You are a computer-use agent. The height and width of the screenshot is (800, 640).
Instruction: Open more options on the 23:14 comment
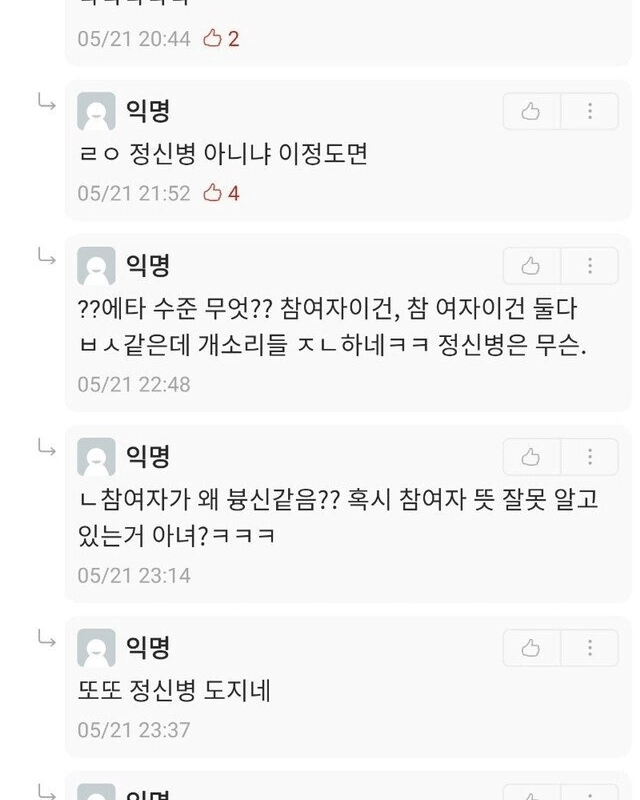590,457
